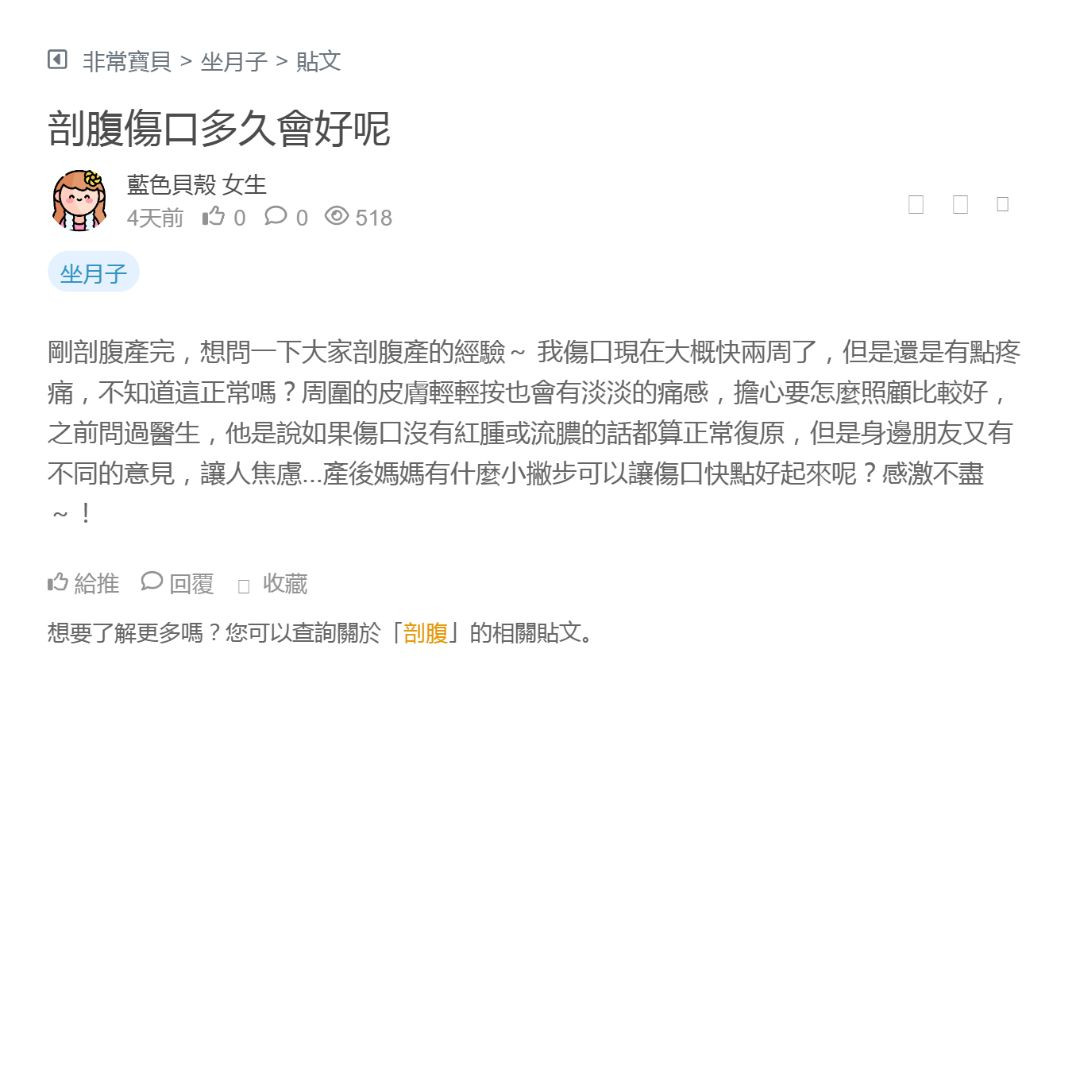
Task: Open 藍色貝殼's profile avatar
Action: pos(79,200)
